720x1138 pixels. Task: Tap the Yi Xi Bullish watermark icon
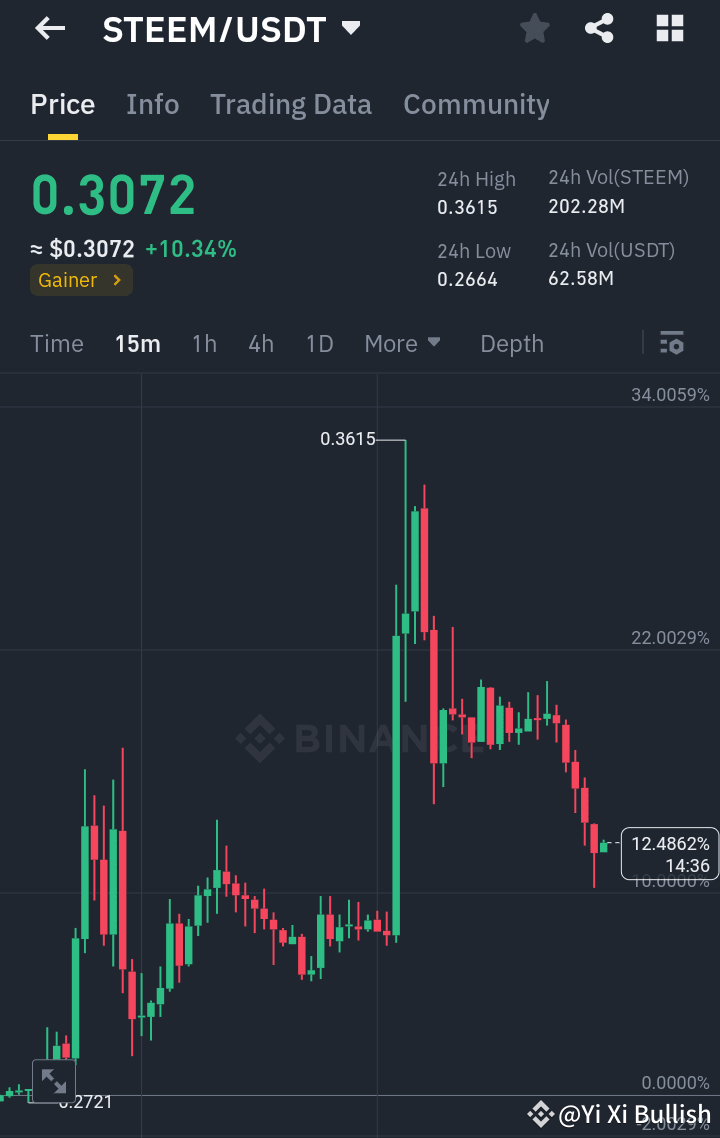tap(540, 1114)
